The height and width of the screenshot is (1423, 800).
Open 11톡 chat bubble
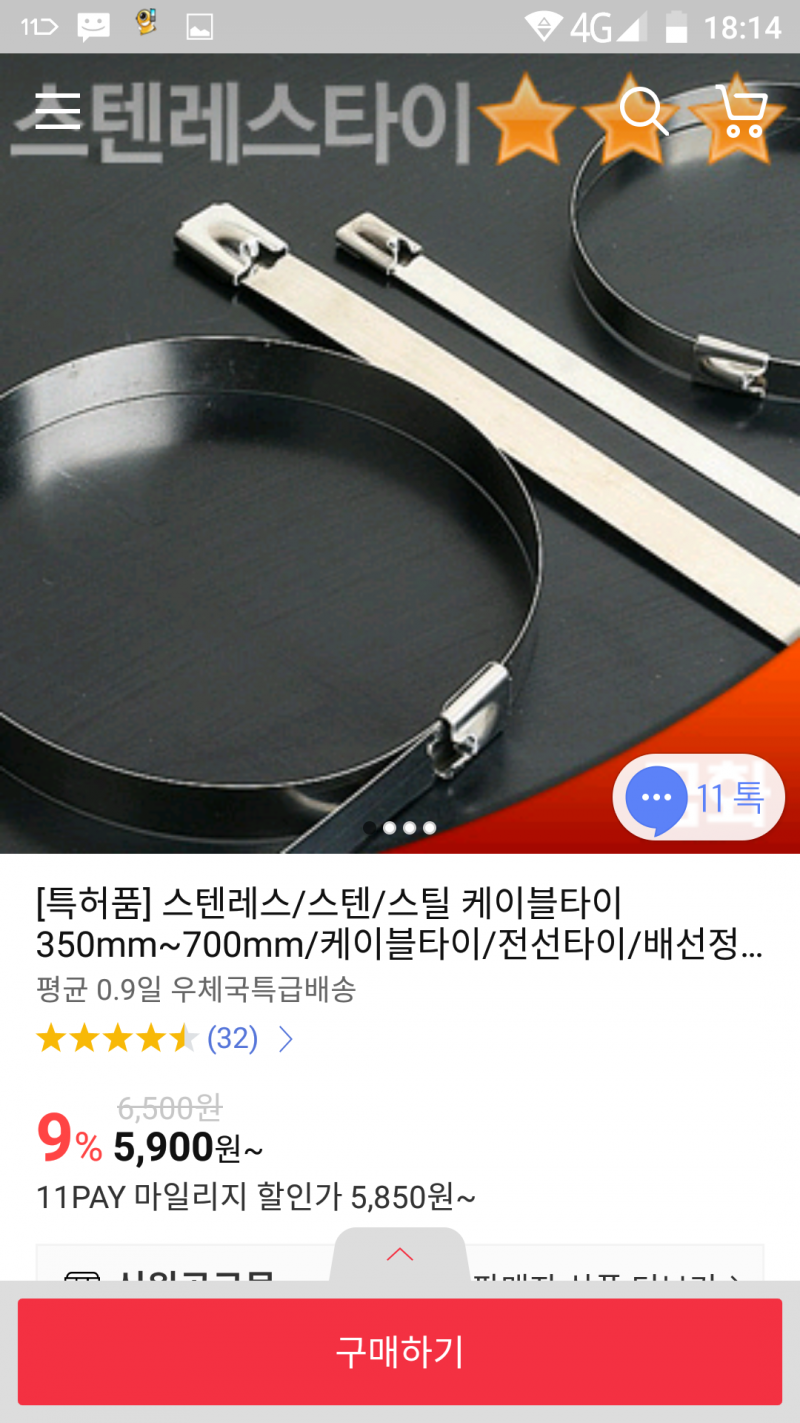[698, 798]
